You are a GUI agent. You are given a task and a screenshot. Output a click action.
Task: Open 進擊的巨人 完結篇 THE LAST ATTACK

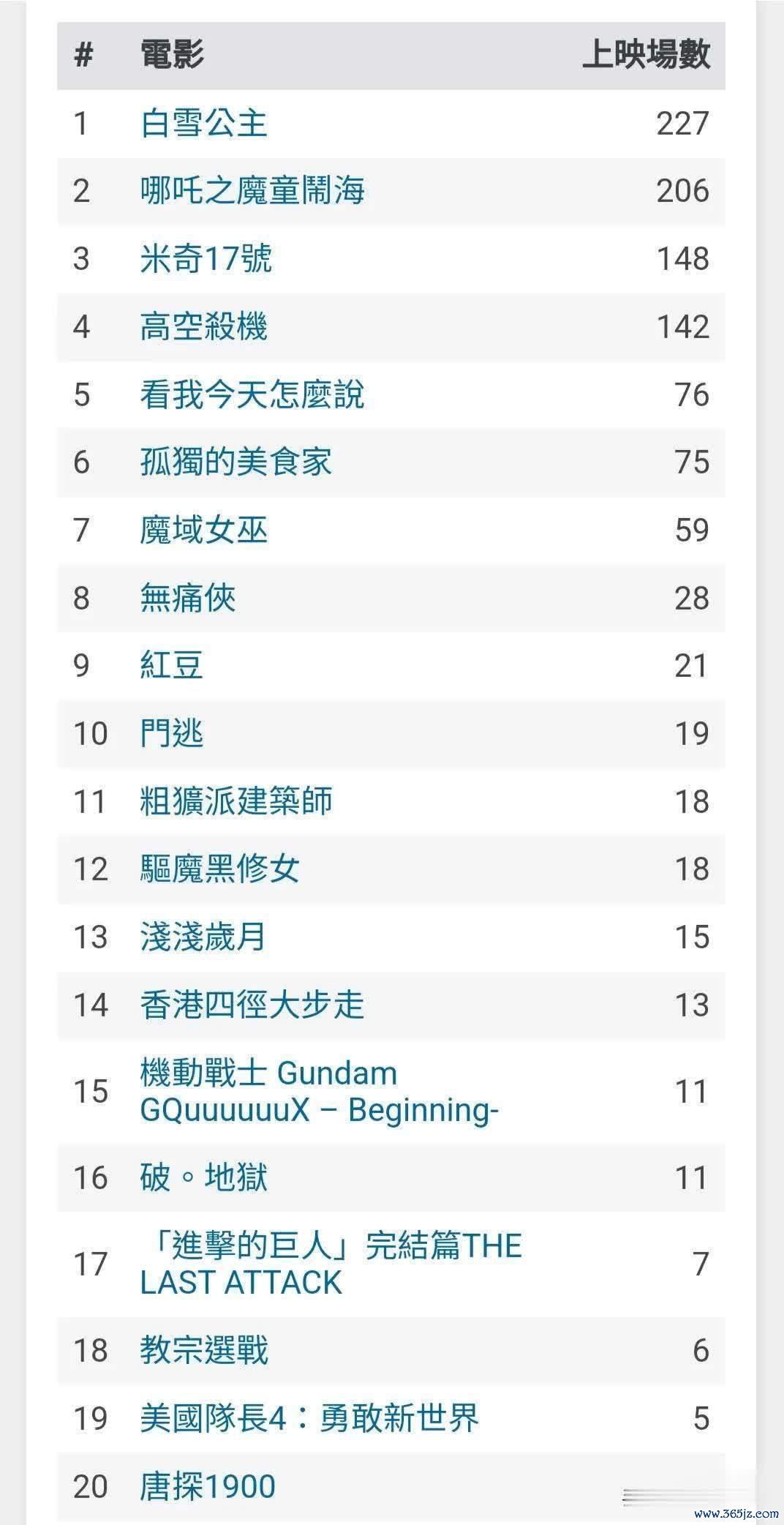(x=331, y=1264)
